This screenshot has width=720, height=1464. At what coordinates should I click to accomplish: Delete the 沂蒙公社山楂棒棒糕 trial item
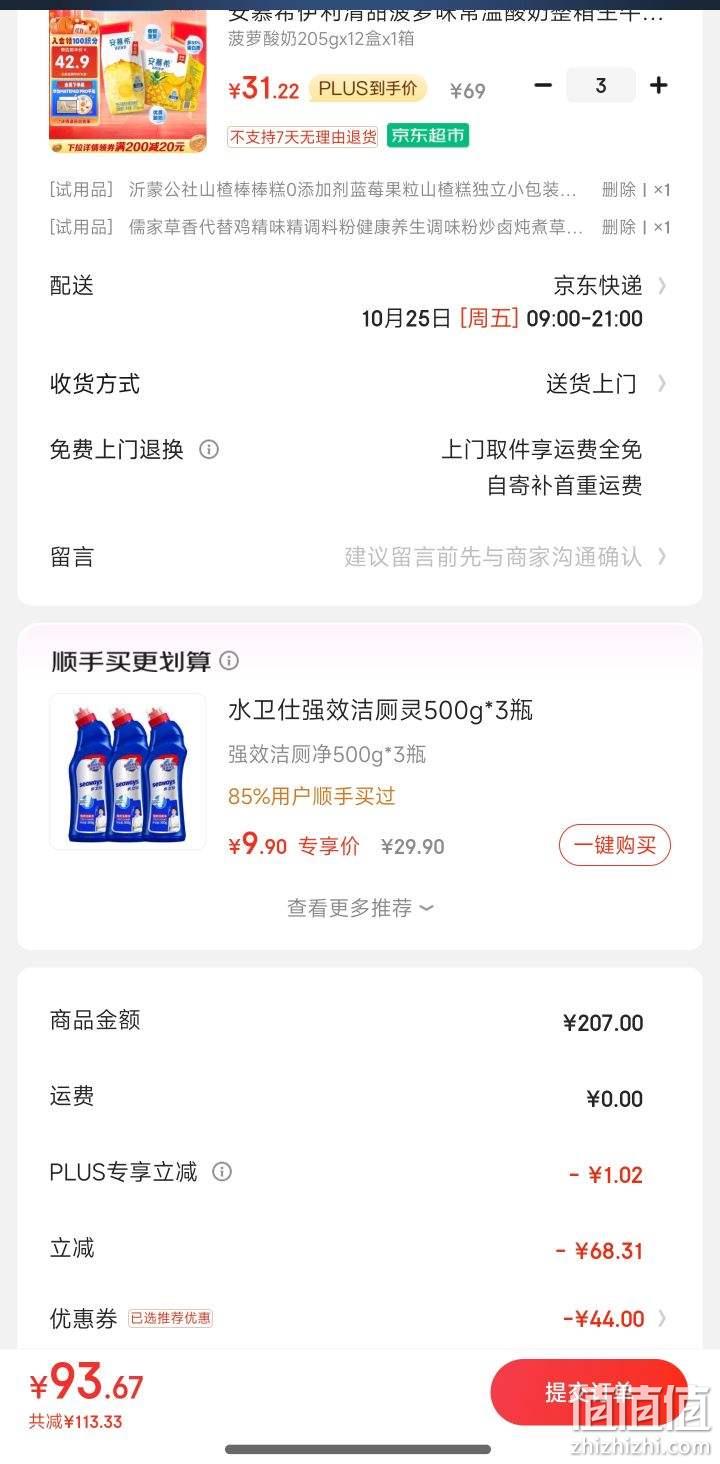pos(618,189)
